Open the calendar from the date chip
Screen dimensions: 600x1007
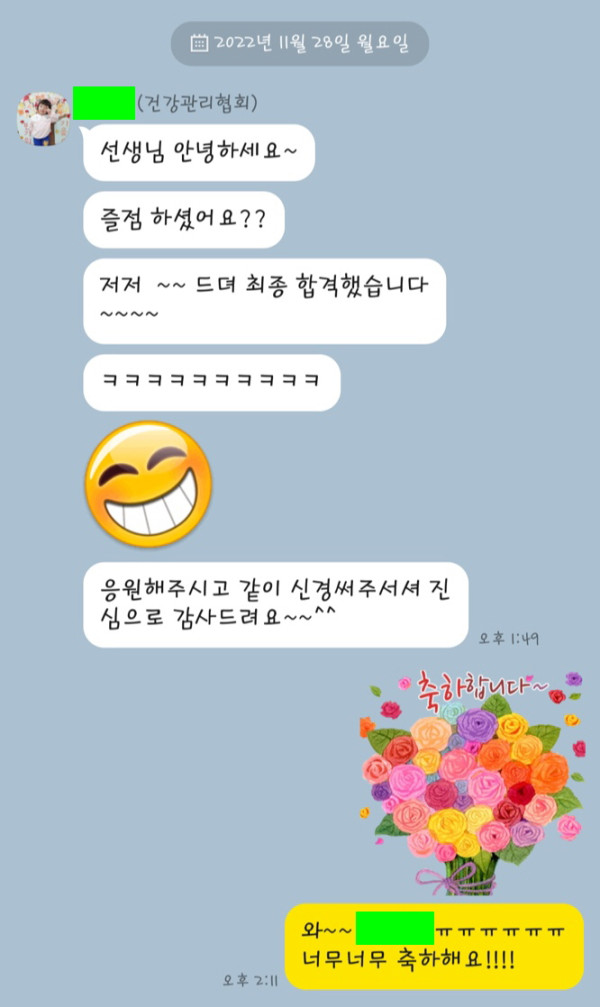[199, 43]
